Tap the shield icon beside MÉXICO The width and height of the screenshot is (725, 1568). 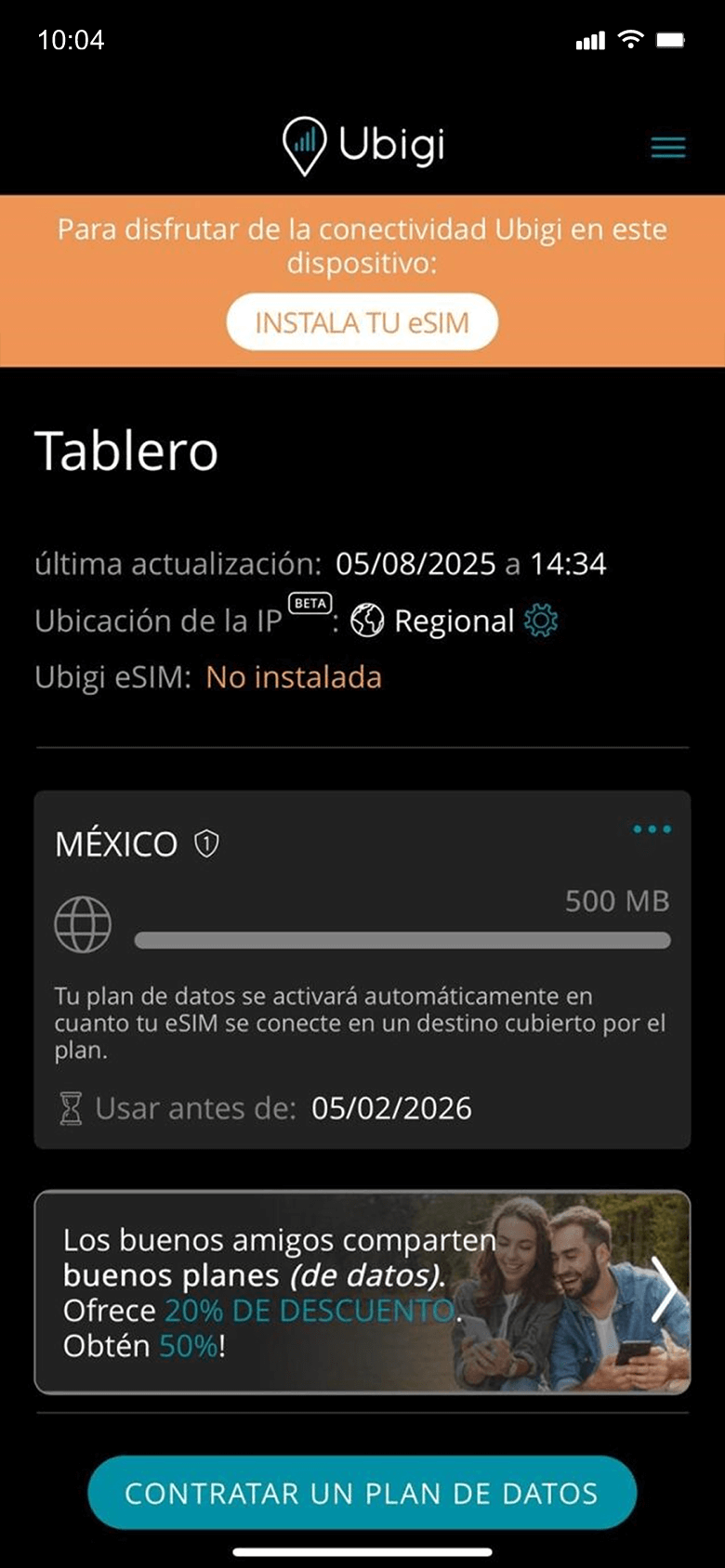205,844
